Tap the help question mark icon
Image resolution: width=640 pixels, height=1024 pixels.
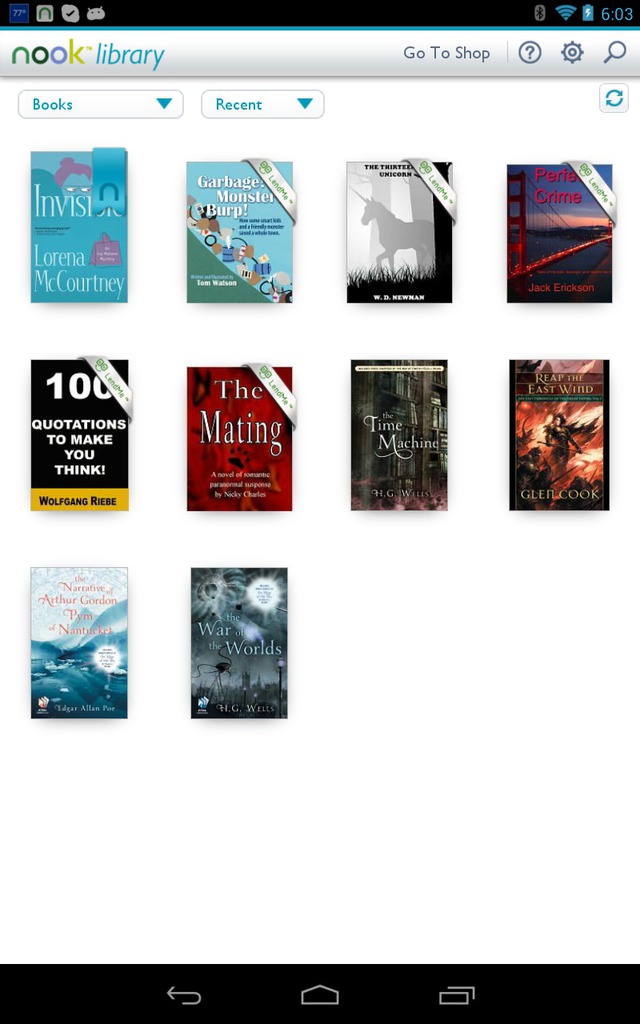click(x=530, y=52)
